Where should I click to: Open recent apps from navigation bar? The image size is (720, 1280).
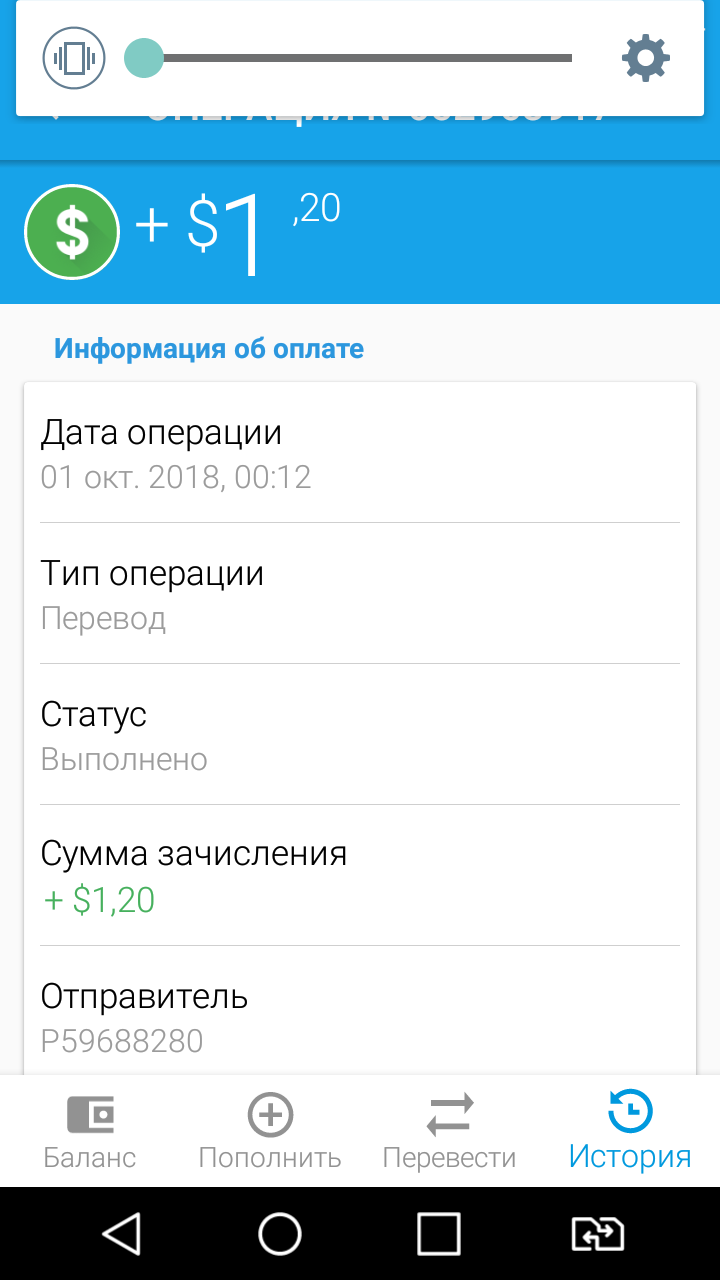coord(438,1234)
